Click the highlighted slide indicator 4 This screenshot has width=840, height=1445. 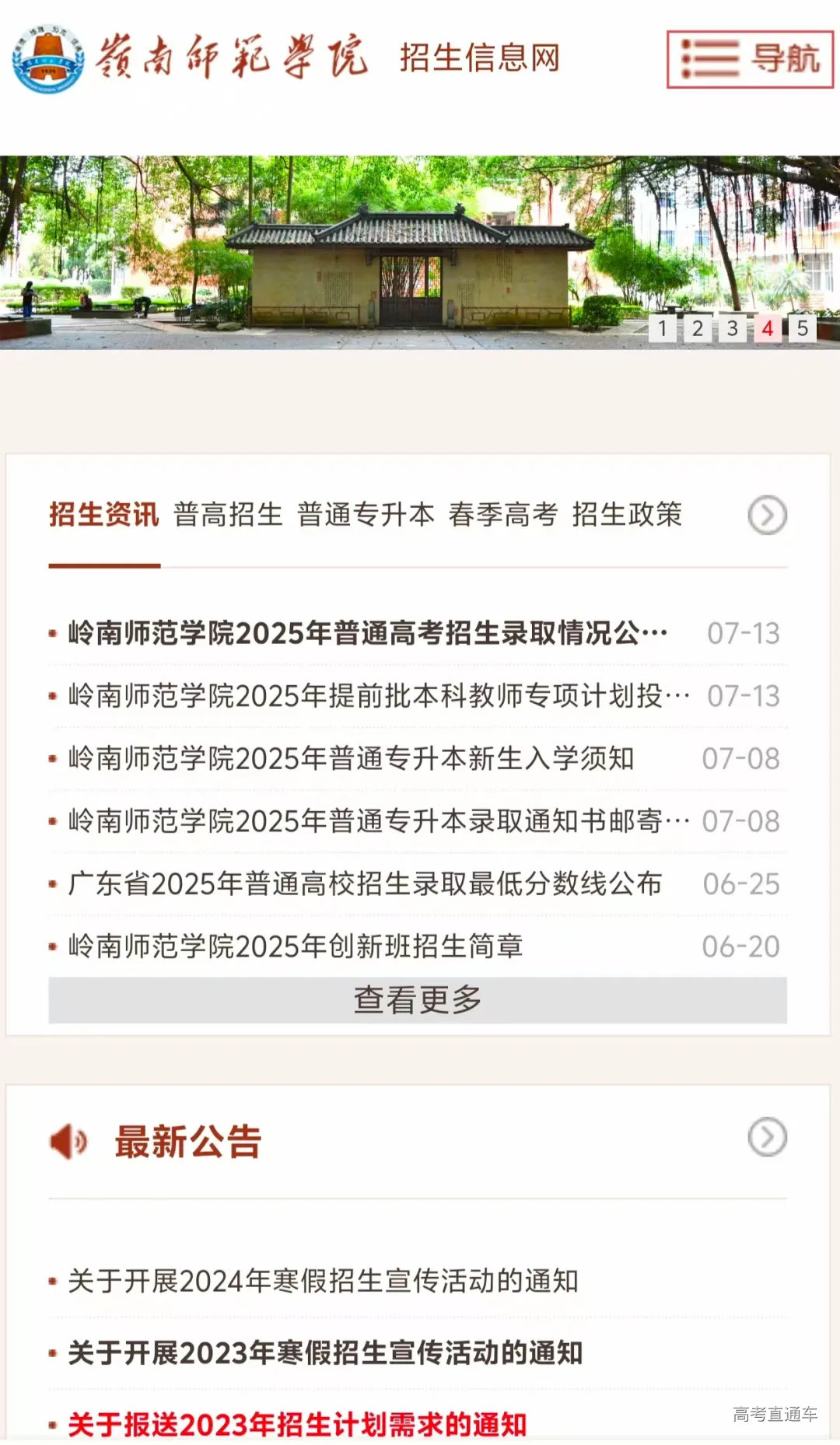(768, 329)
